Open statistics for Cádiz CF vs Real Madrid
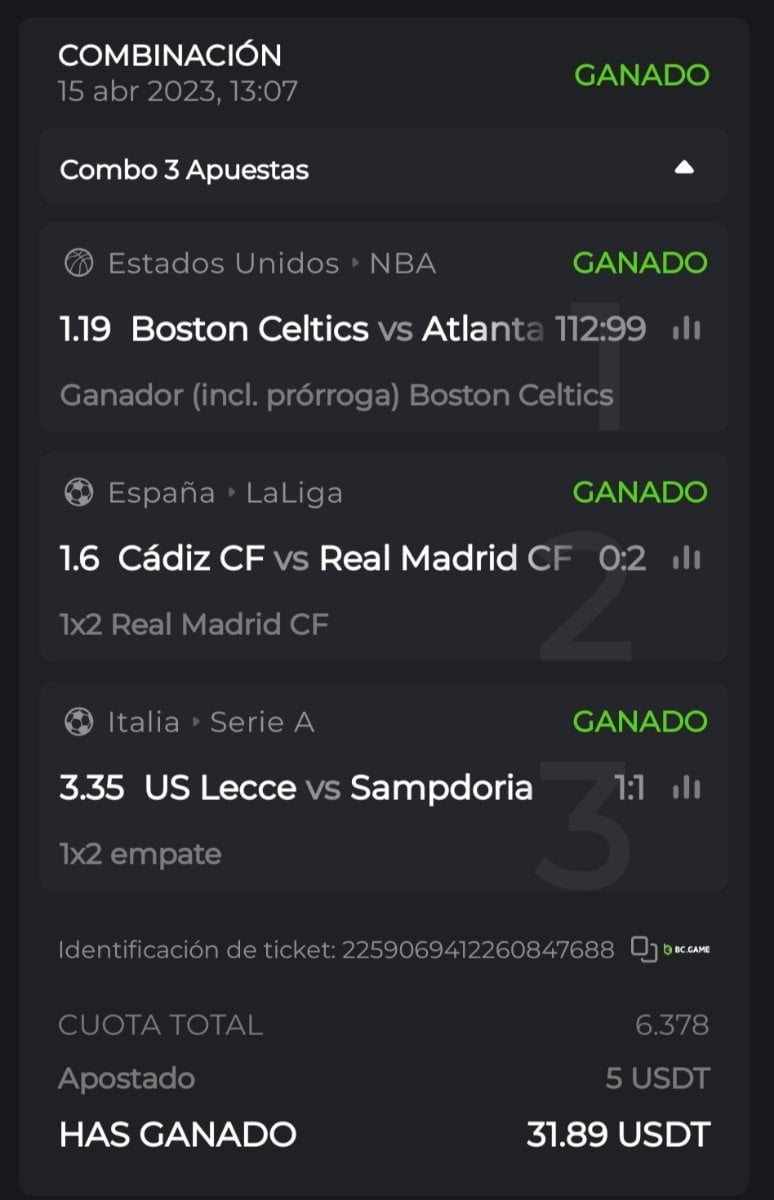Viewport: 774px width, 1200px height. coord(686,558)
